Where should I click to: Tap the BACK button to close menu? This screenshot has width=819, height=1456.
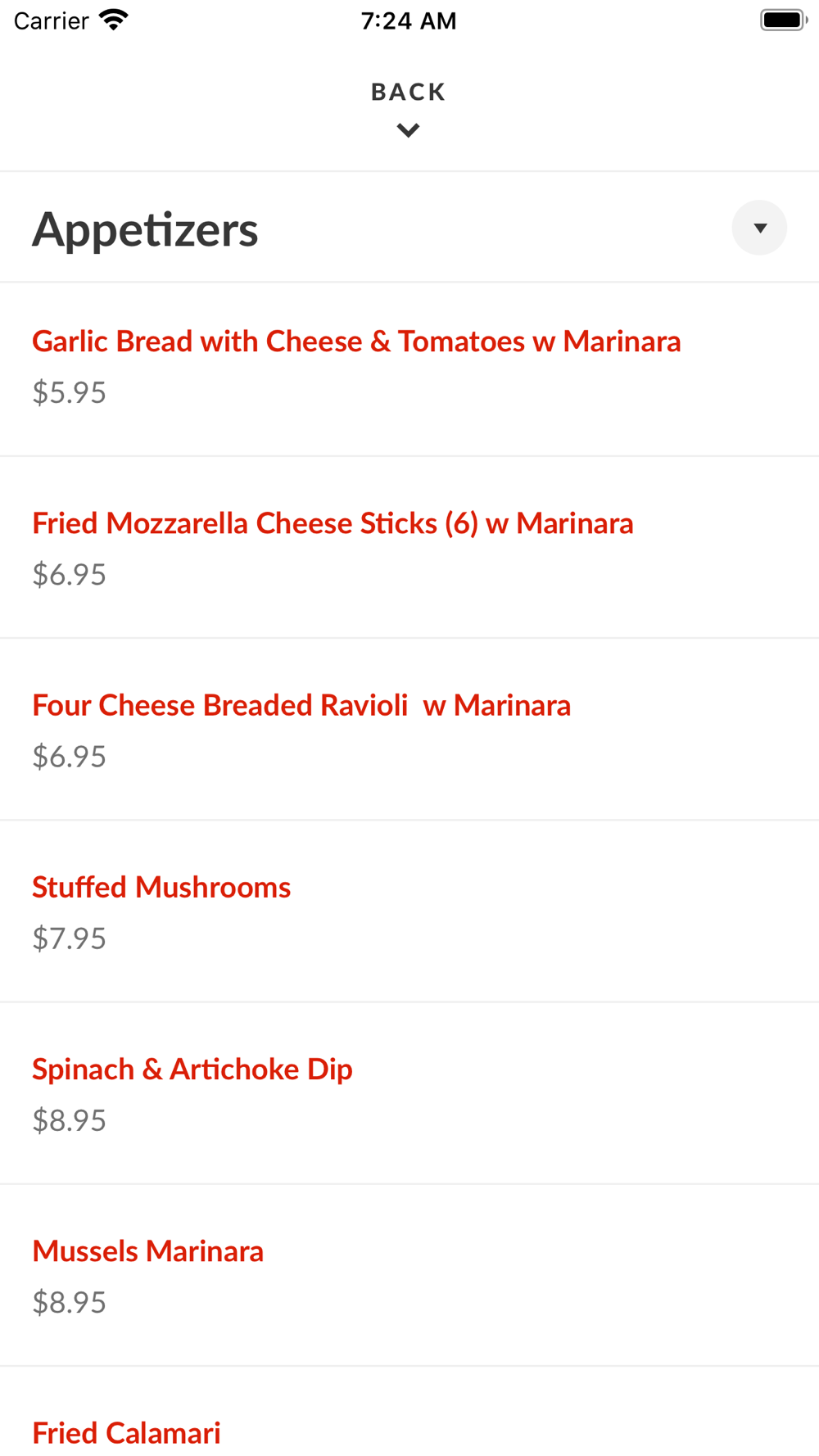coord(408,106)
